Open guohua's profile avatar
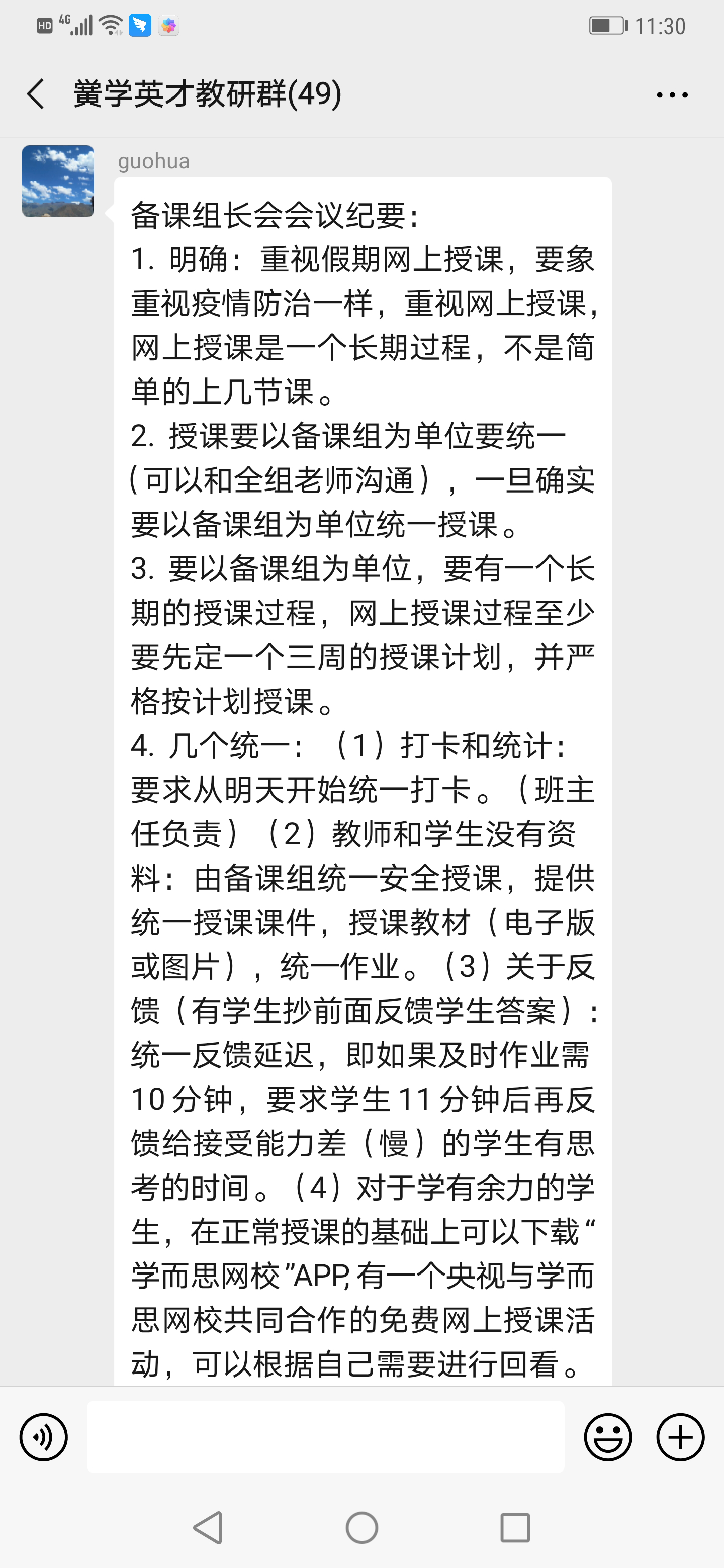724x1568 pixels. (x=58, y=181)
